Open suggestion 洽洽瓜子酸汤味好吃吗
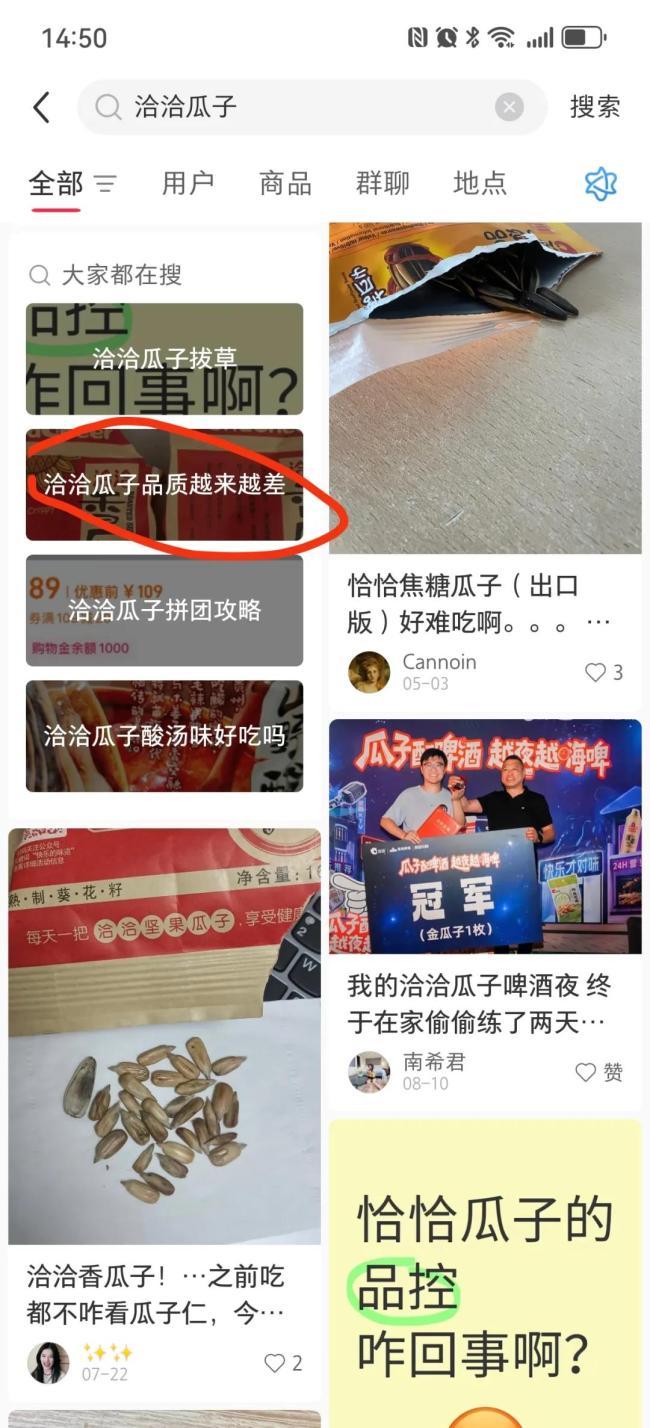 coord(164,736)
